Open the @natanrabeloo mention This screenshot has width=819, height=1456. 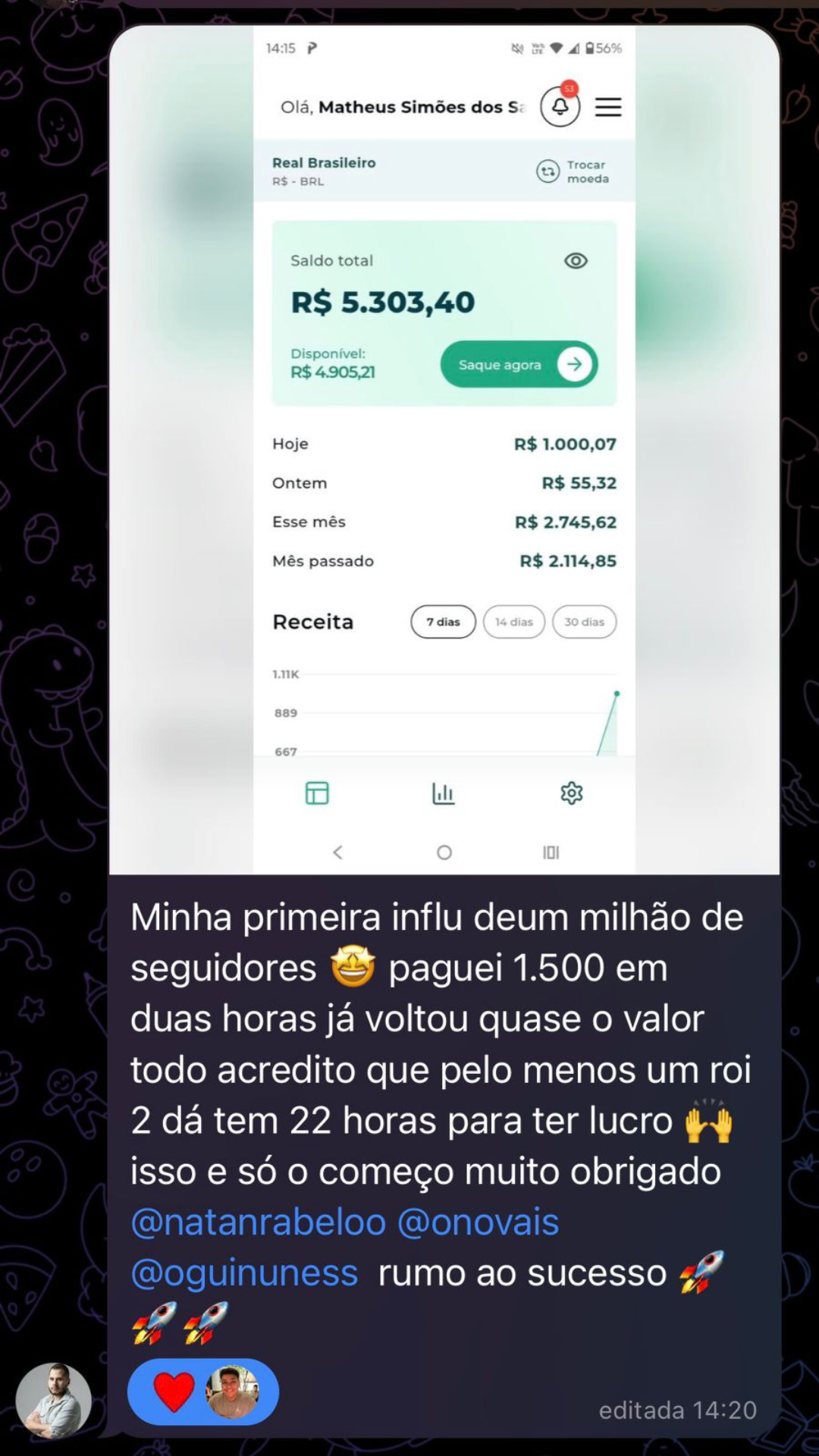tap(258, 1222)
